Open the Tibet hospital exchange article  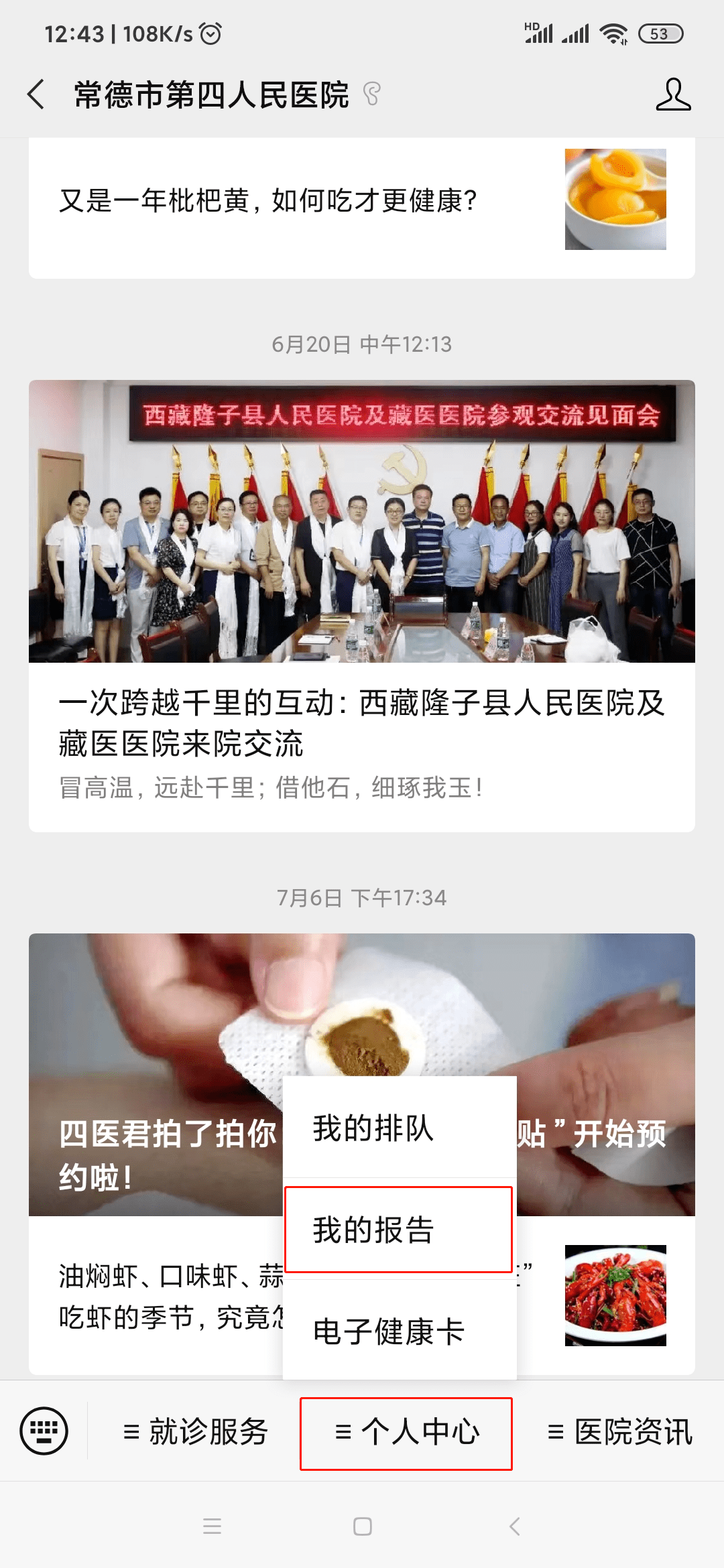coord(362,720)
